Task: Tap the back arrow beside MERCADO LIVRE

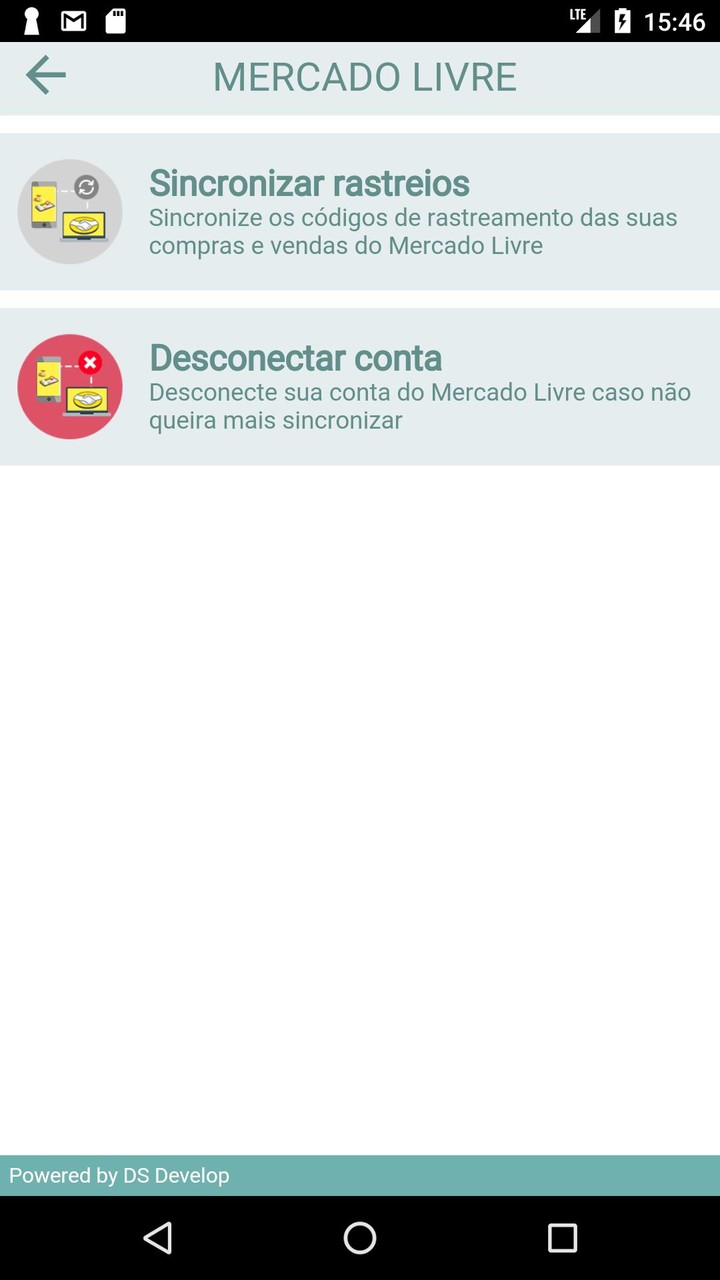Action: pos(45,74)
